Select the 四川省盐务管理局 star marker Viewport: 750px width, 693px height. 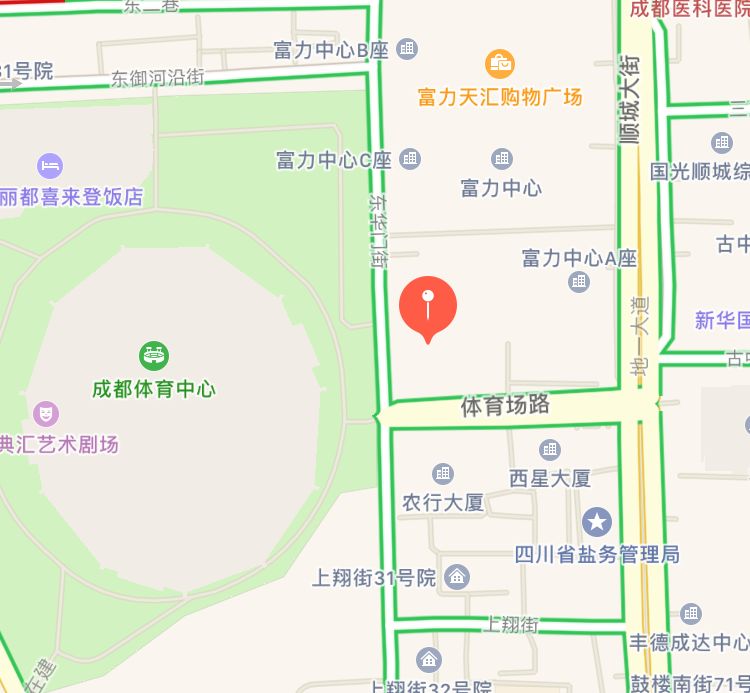(x=597, y=521)
